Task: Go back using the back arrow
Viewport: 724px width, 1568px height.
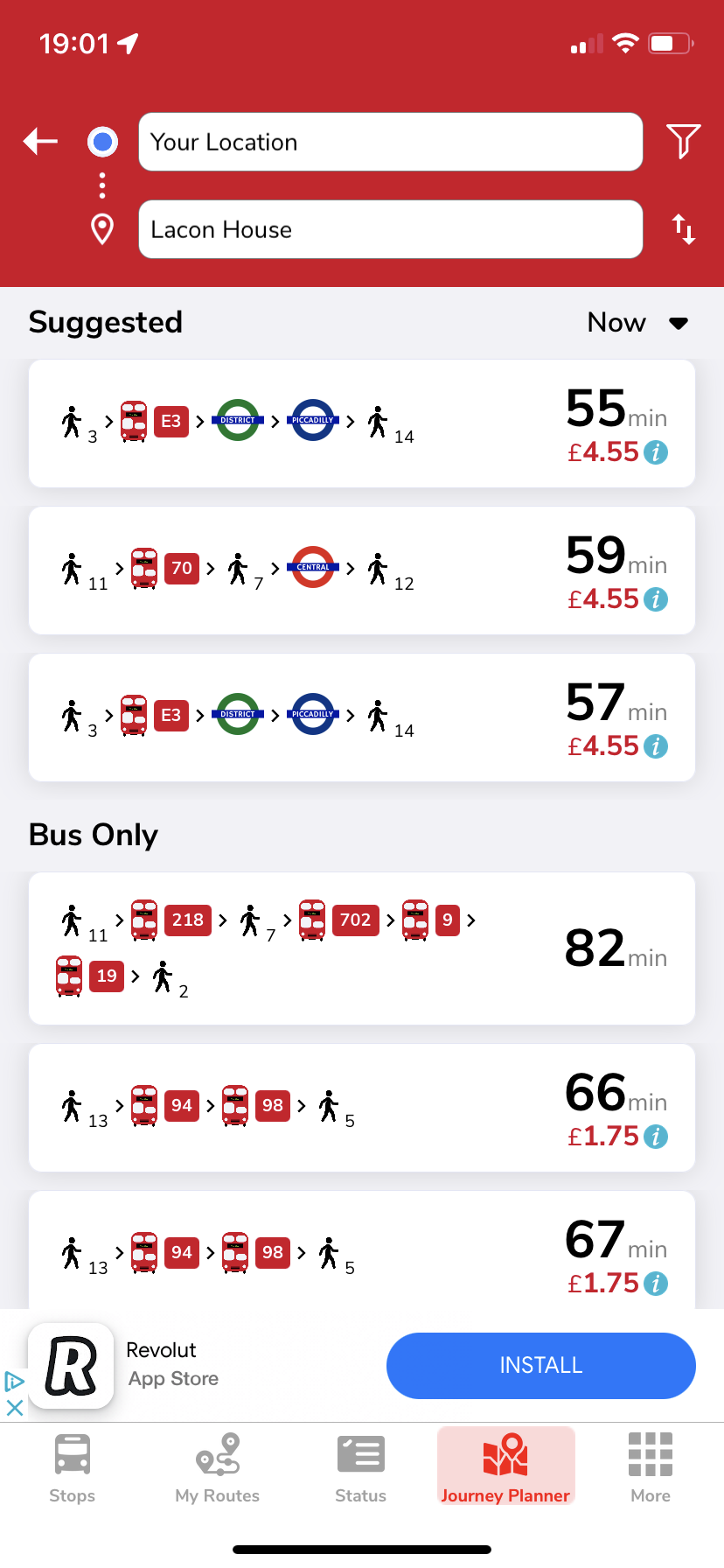Action: point(38,141)
